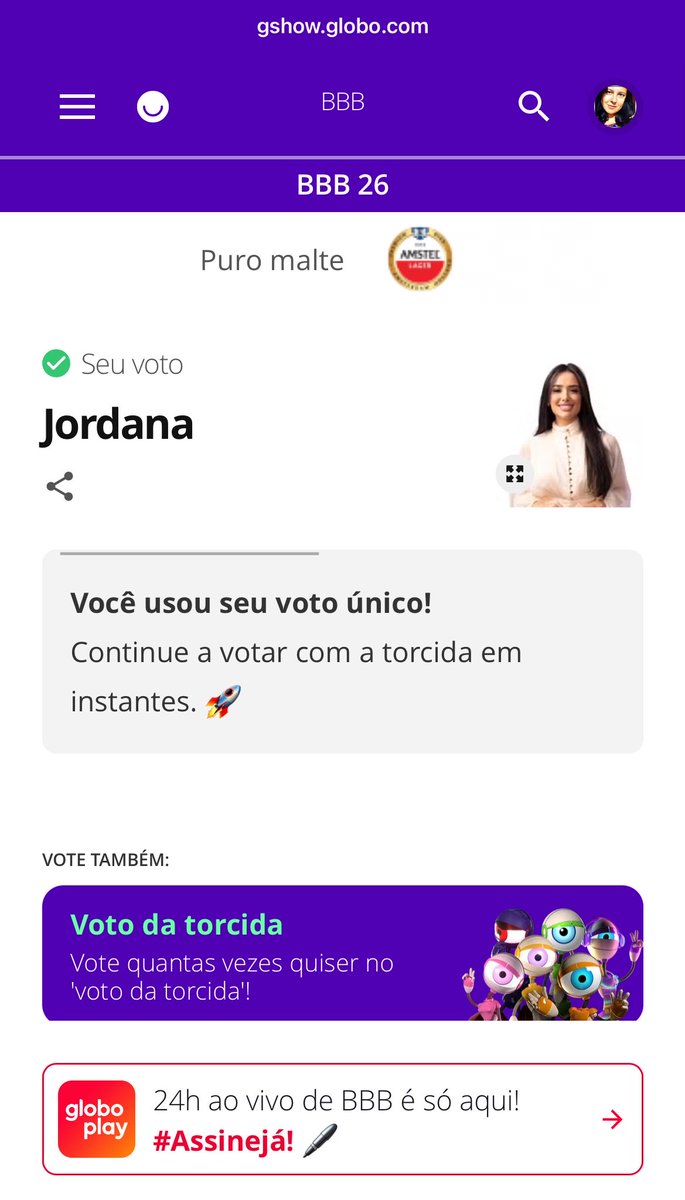685x1200 pixels.
Task: Open the search magnifier
Action: point(534,106)
